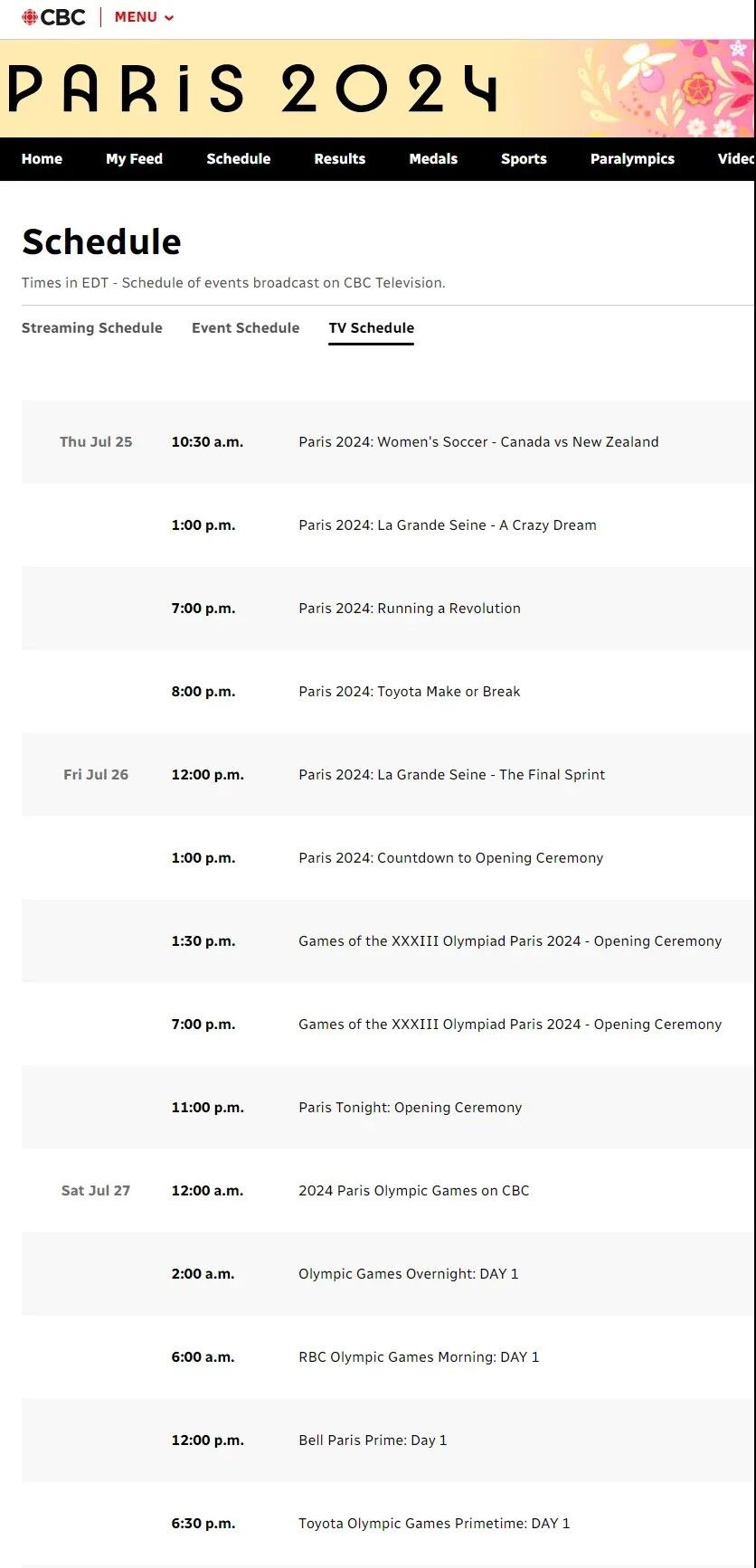The image size is (756, 1568).
Task: View the Results section
Action: click(339, 159)
